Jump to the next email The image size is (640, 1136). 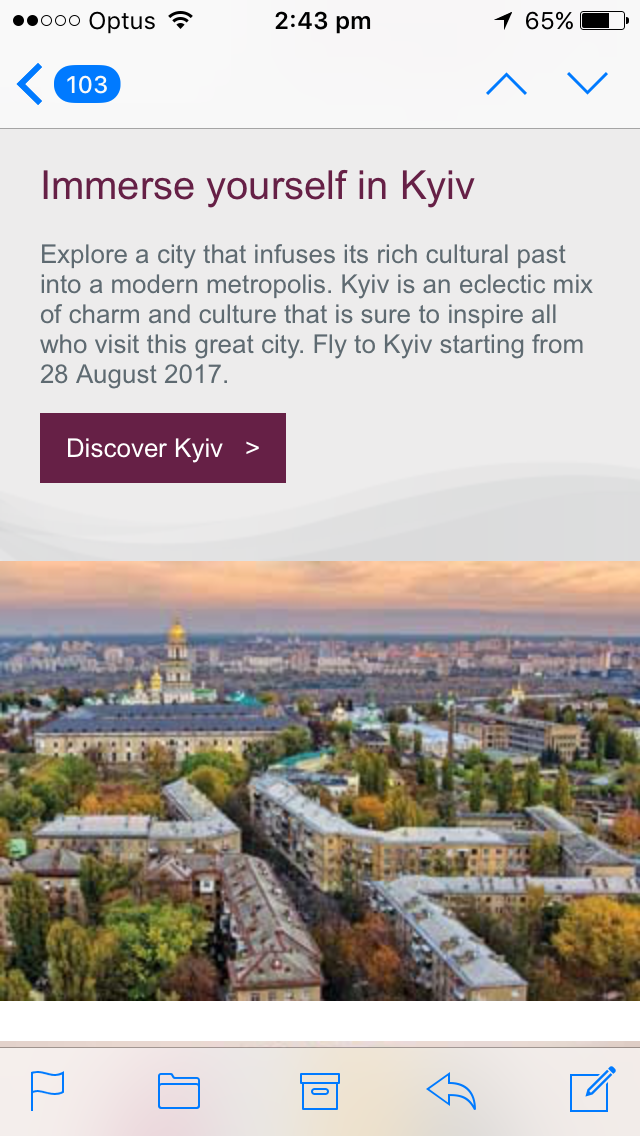[x=587, y=85]
